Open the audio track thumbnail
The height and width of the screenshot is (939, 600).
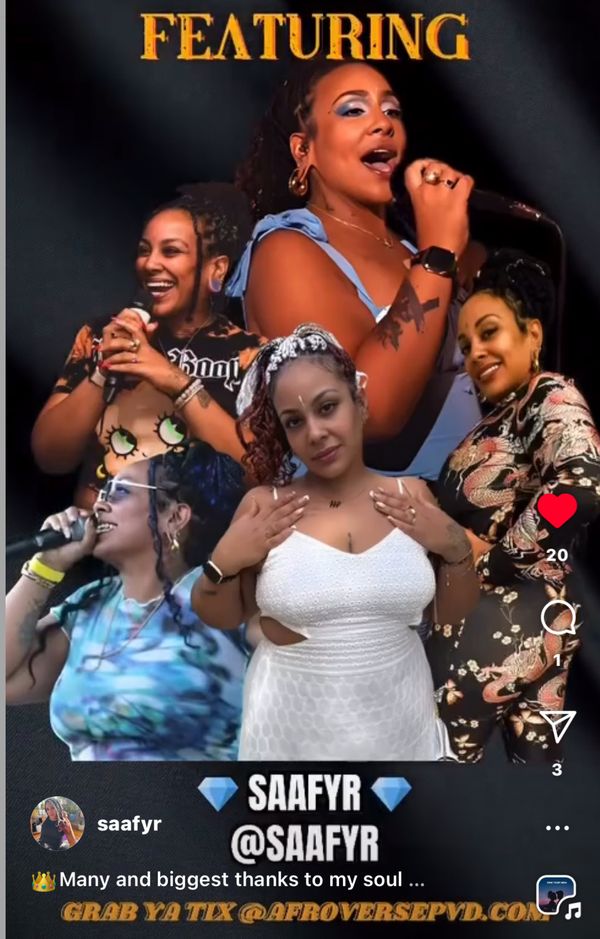pyautogui.click(x=556, y=896)
